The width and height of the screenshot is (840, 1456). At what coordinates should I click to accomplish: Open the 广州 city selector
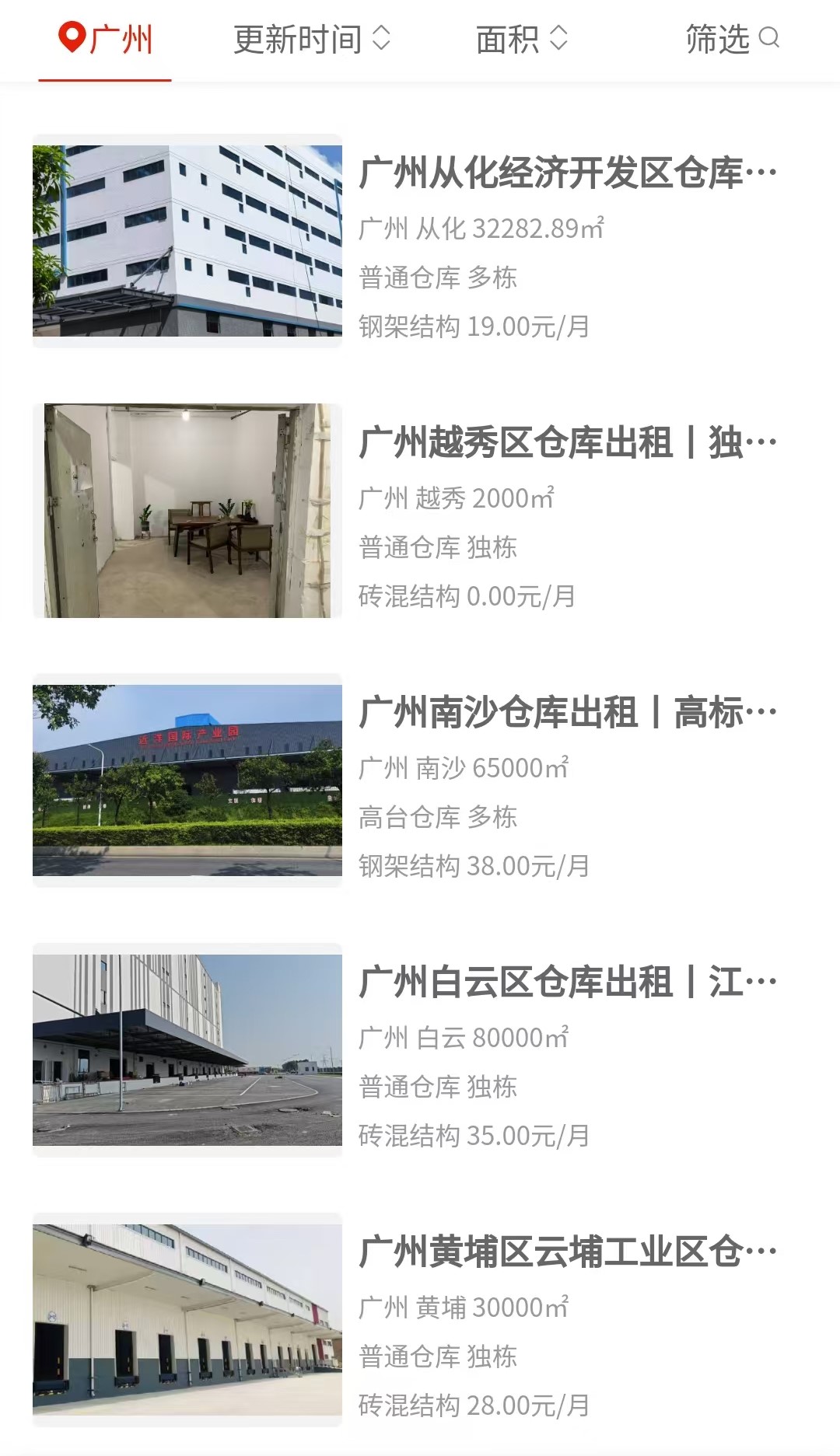[x=105, y=39]
